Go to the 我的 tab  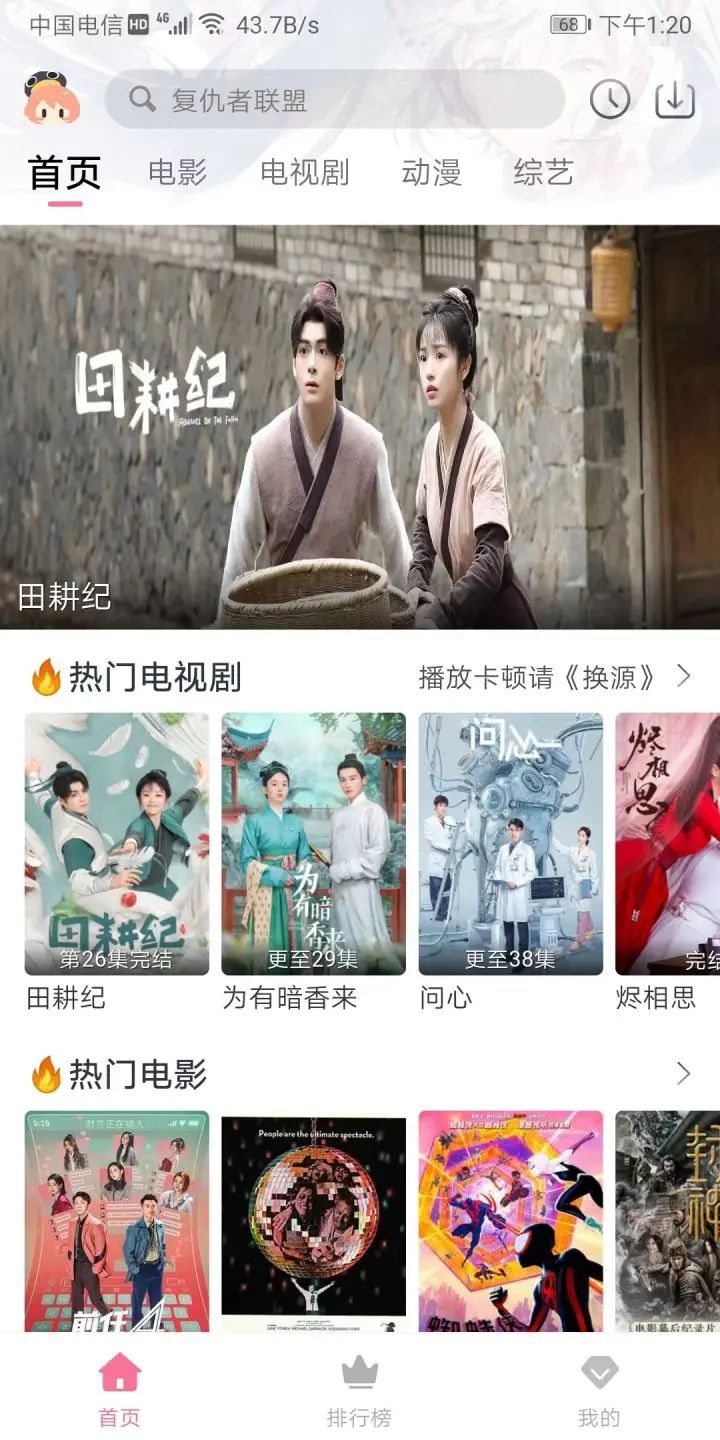599,1390
